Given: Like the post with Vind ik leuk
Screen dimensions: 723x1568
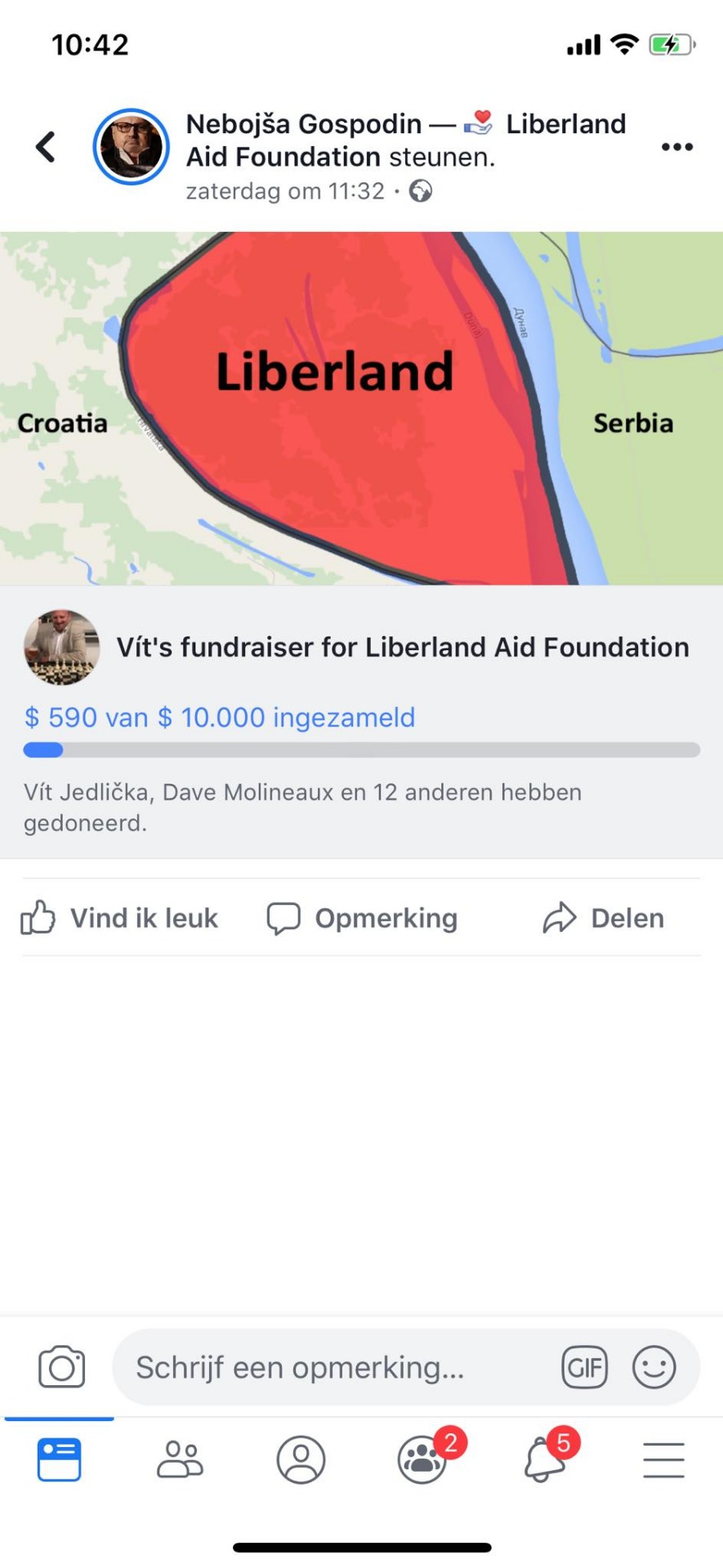Looking at the screenshot, I should [x=120, y=918].
